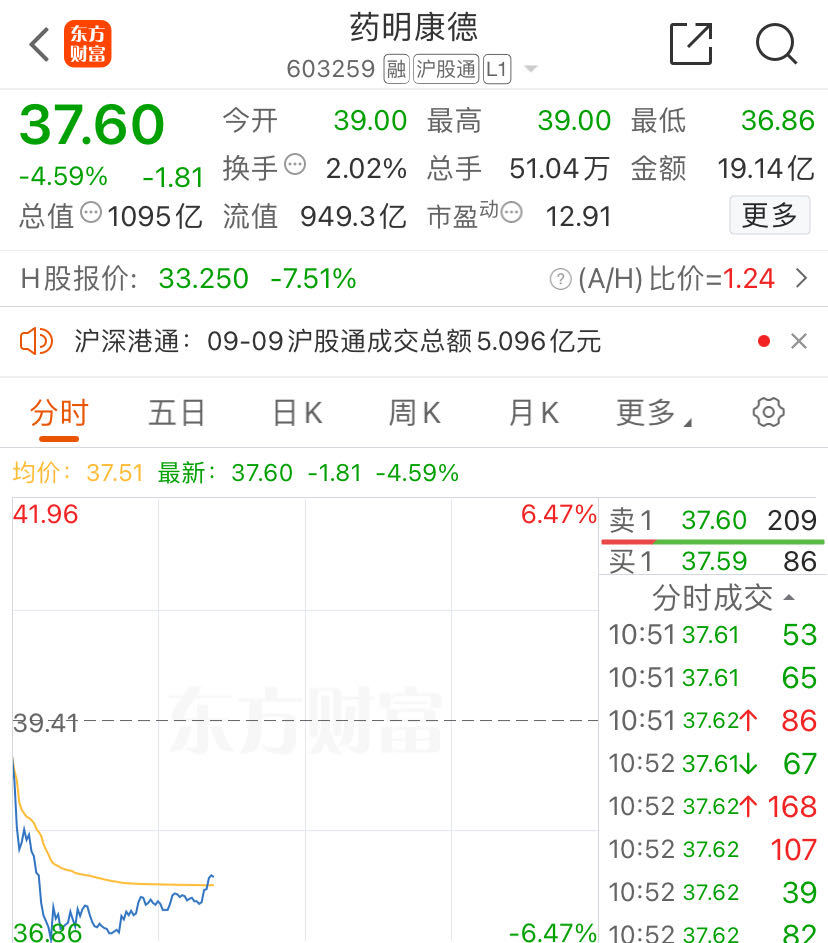Viewport: 828px width, 943px height.
Task: Tap the 沪股通 label under the stock name
Action: (x=446, y=70)
